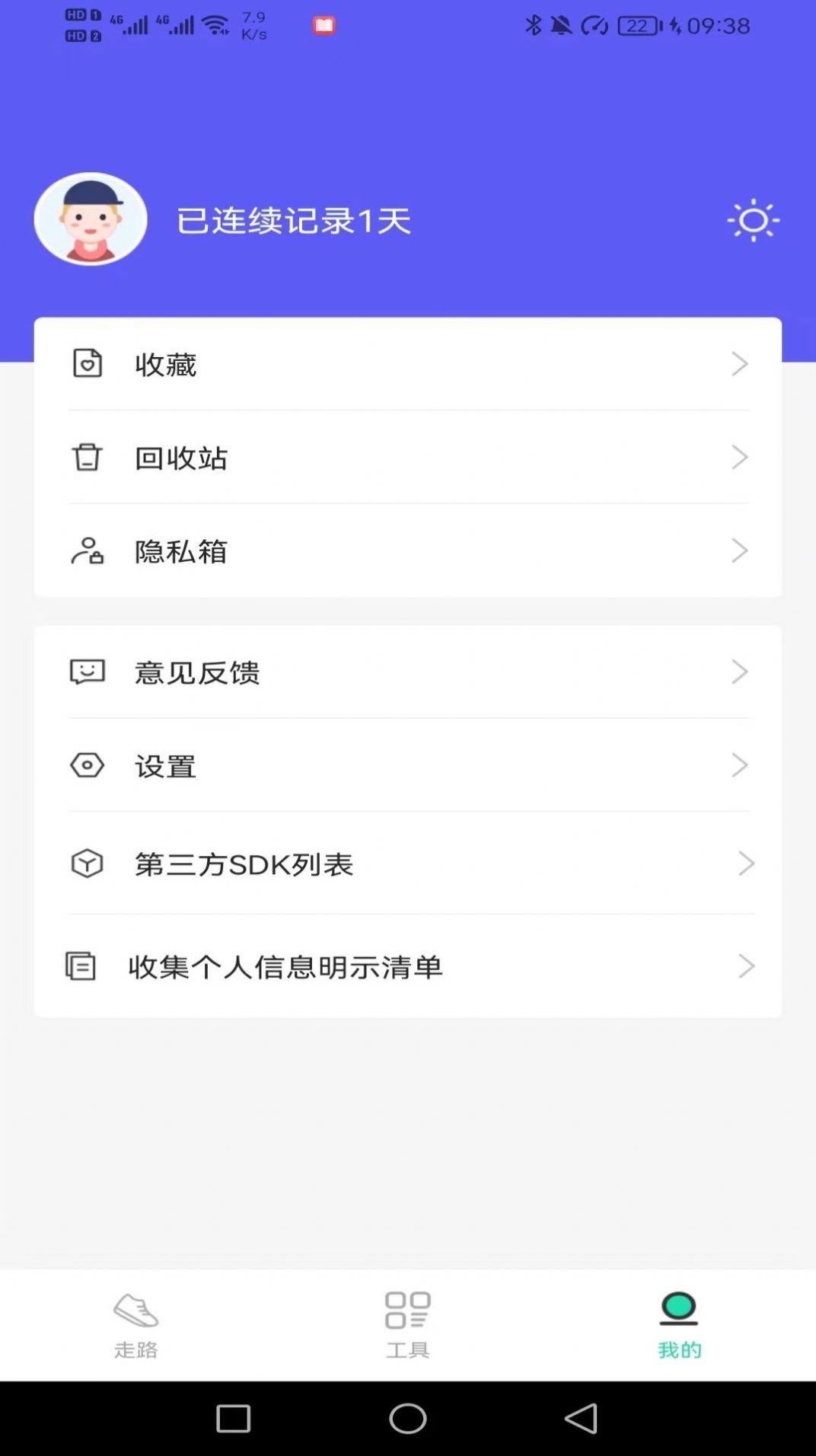Open 意见反馈 feedback via its smiley icon

pos(86,672)
